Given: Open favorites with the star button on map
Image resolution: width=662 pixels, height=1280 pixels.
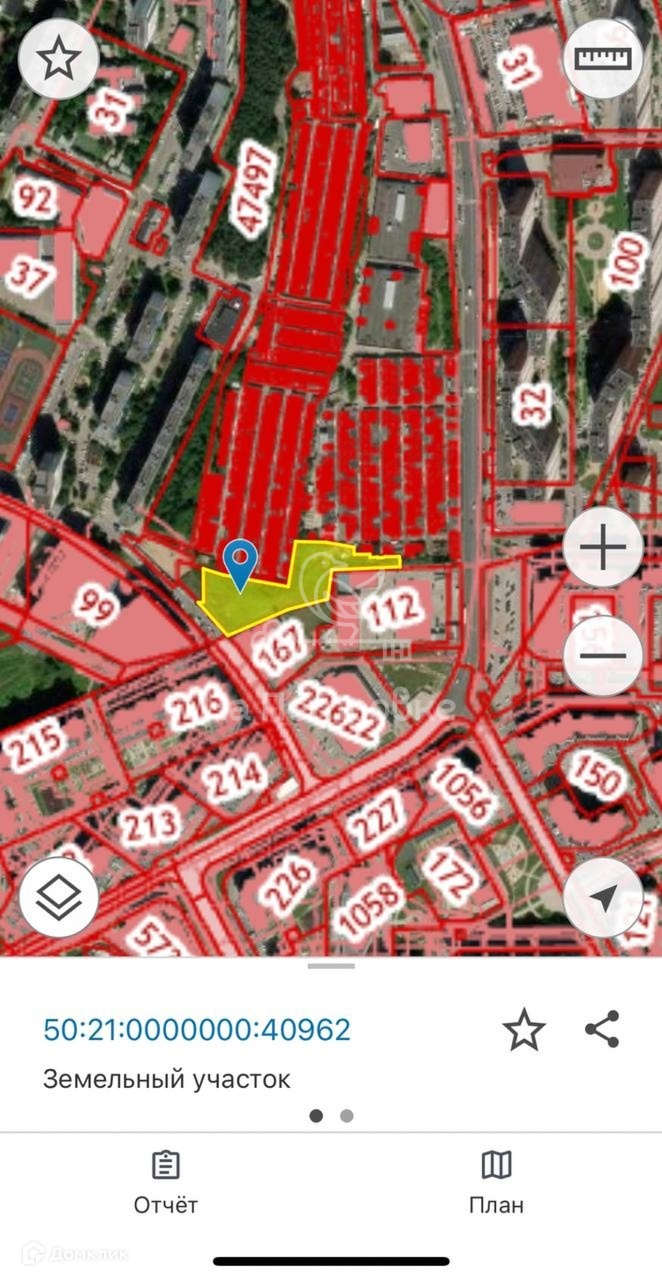Looking at the screenshot, I should point(58,59).
